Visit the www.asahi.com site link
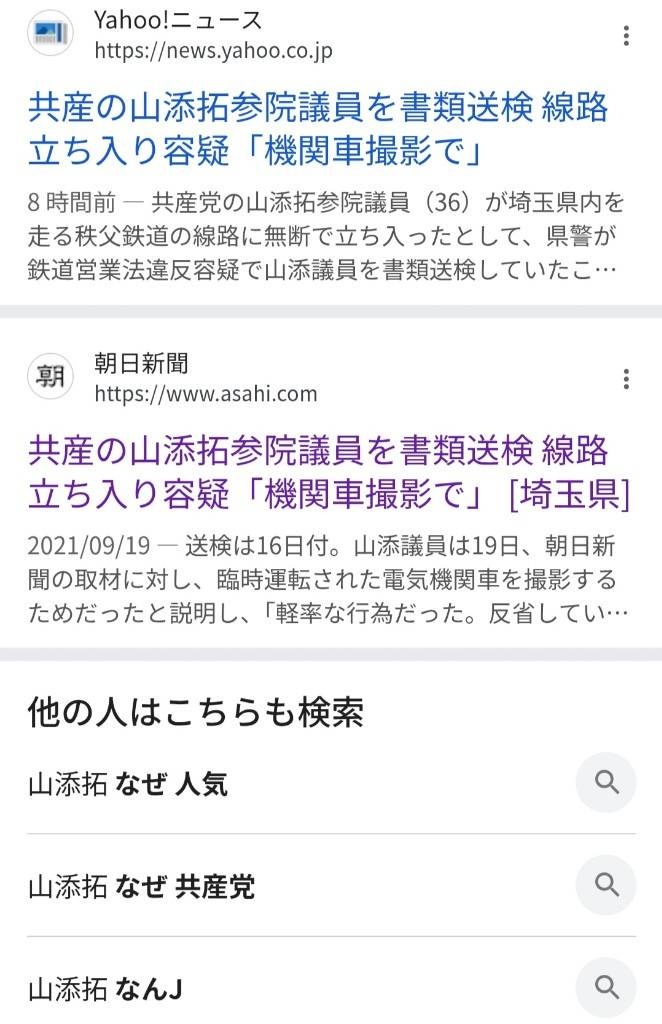The width and height of the screenshot is (662, 1024). tap(205, 393)
